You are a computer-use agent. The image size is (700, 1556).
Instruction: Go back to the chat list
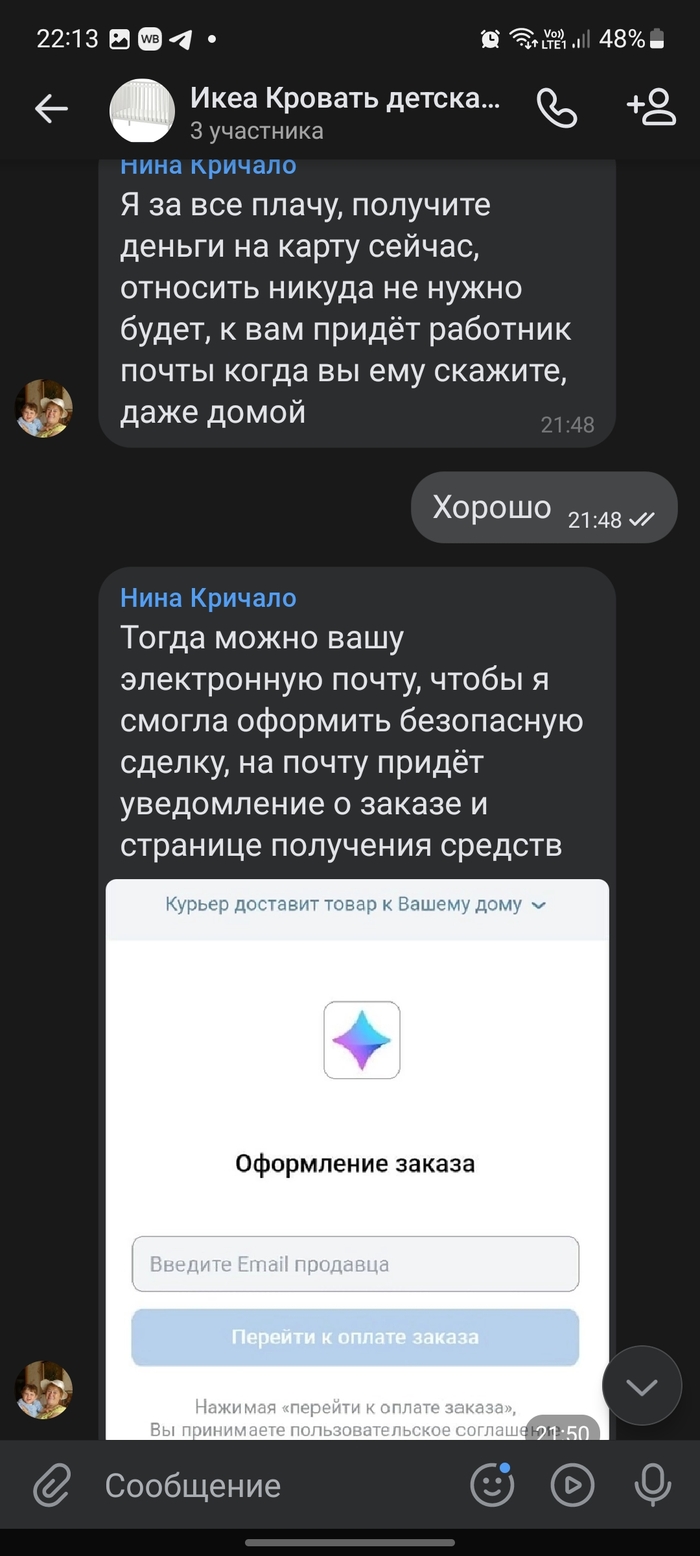click(x=50, y=108)
